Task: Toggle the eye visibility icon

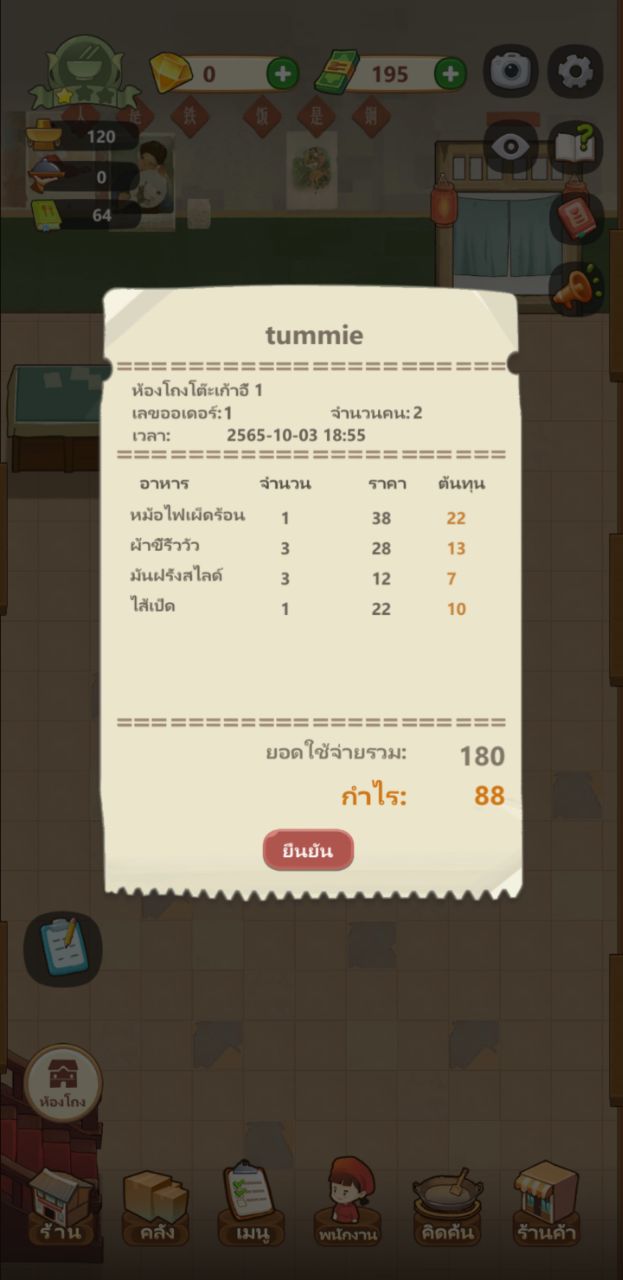Action: tap(512, 146)
